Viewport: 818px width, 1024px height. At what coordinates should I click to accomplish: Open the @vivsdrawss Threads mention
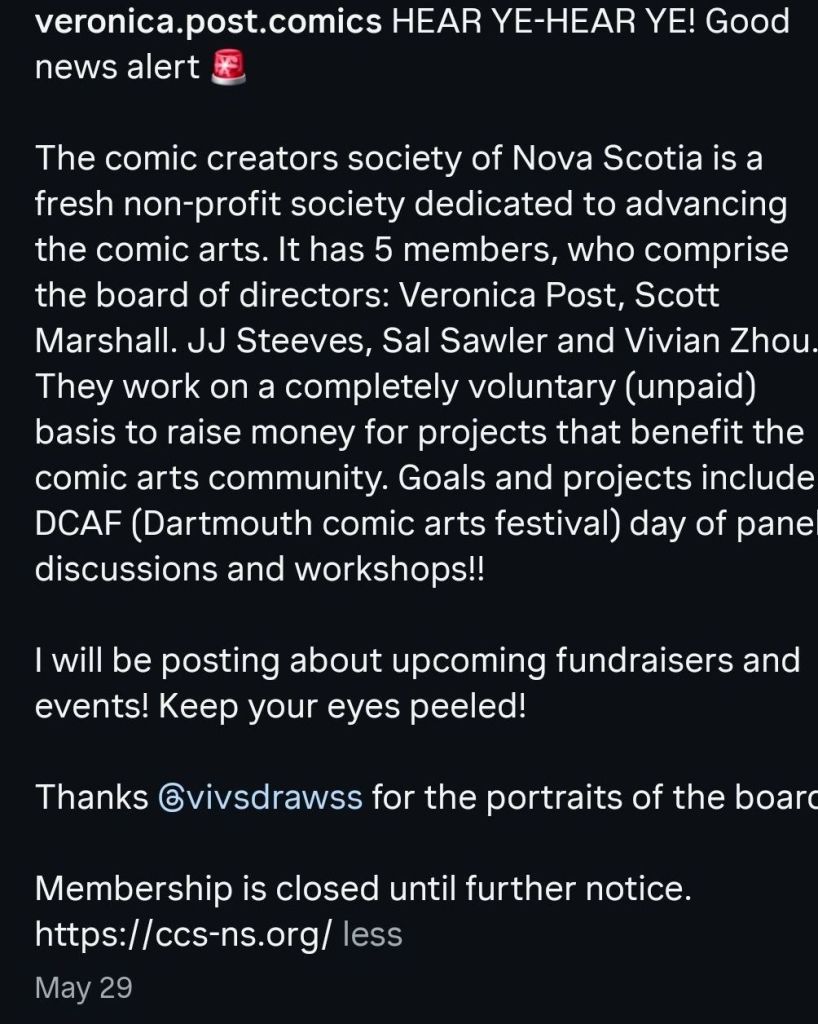pyautogui.click(x=260, y=797)
